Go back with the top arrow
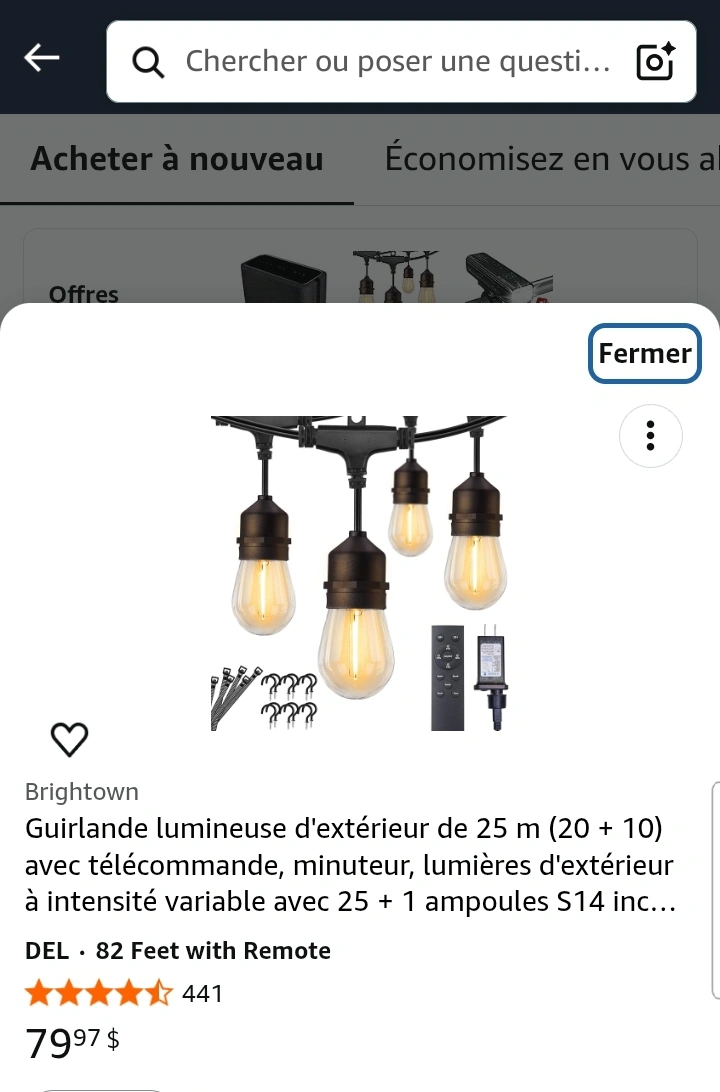 [x=42, y=59]
